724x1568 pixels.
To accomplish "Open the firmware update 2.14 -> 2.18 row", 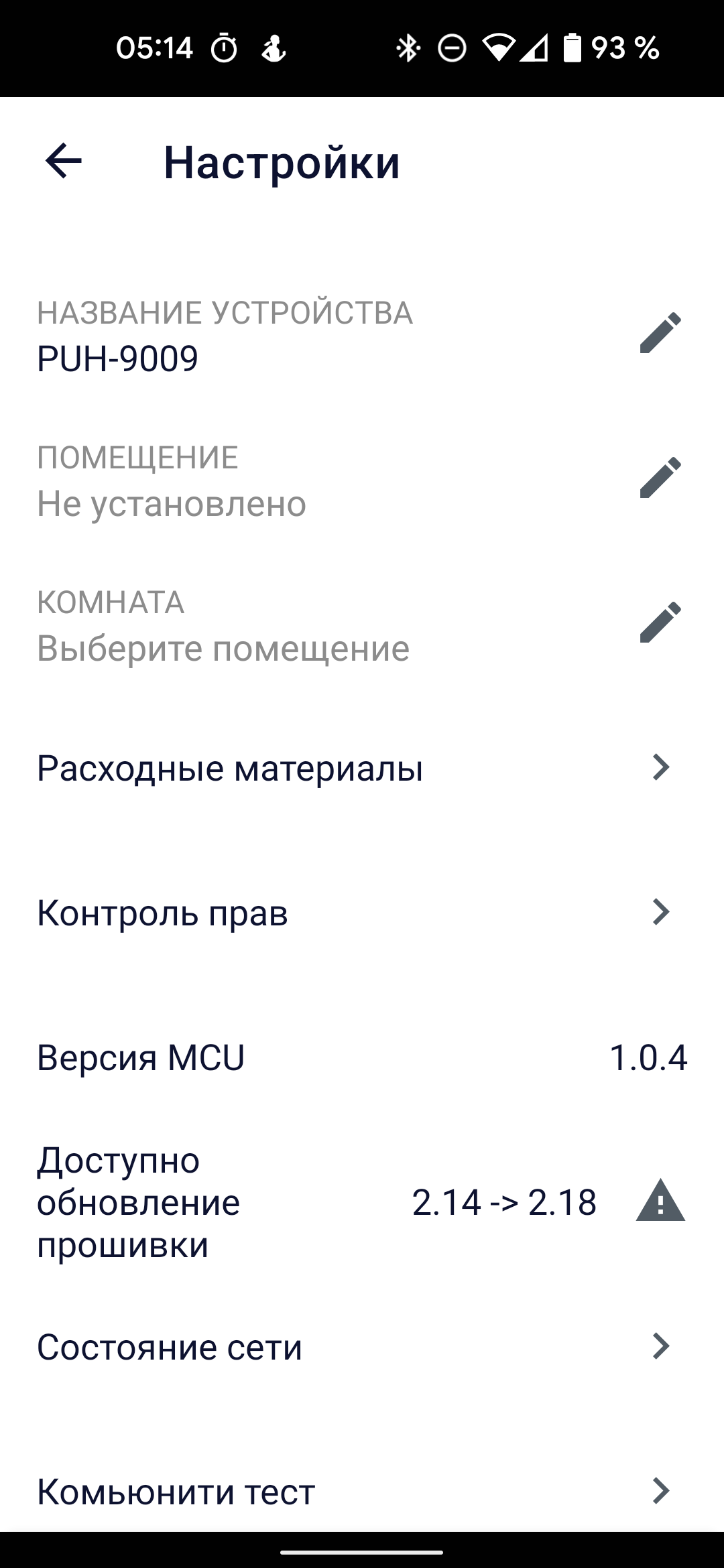I will [362, 1202].
